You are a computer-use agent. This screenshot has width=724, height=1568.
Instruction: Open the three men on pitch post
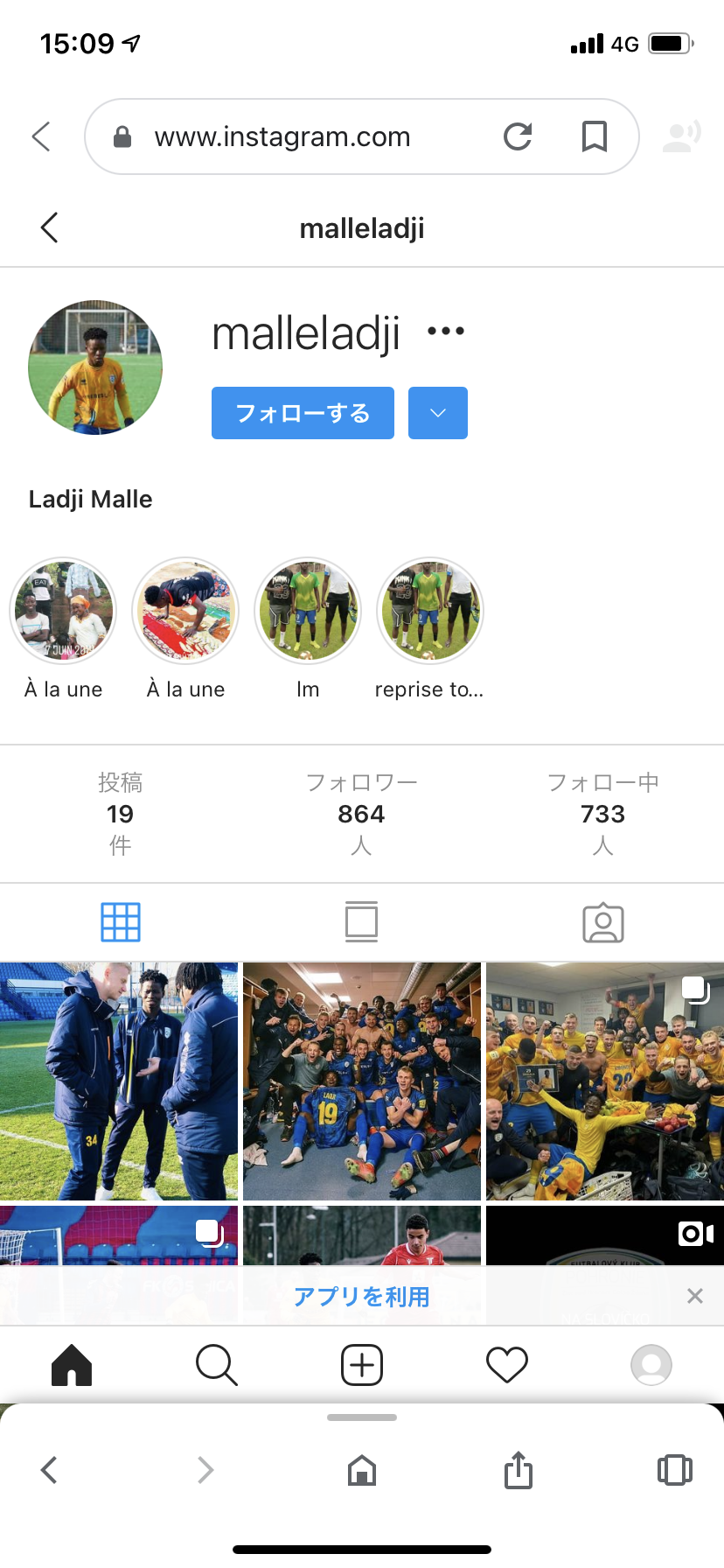pyautogui.click(x=119, y=1081)
